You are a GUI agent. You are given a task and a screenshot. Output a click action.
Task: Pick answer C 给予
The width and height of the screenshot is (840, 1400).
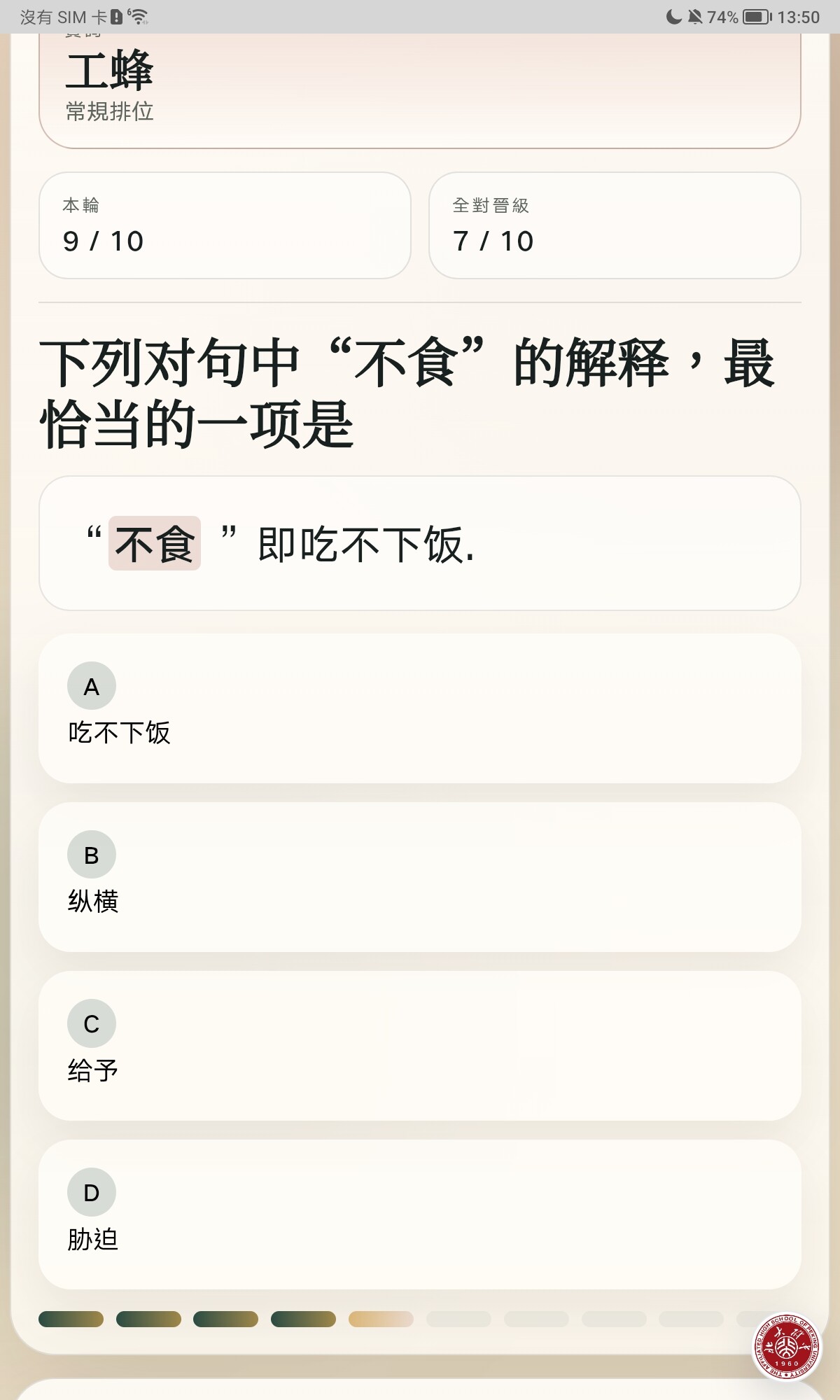(x=419, y=1046)
